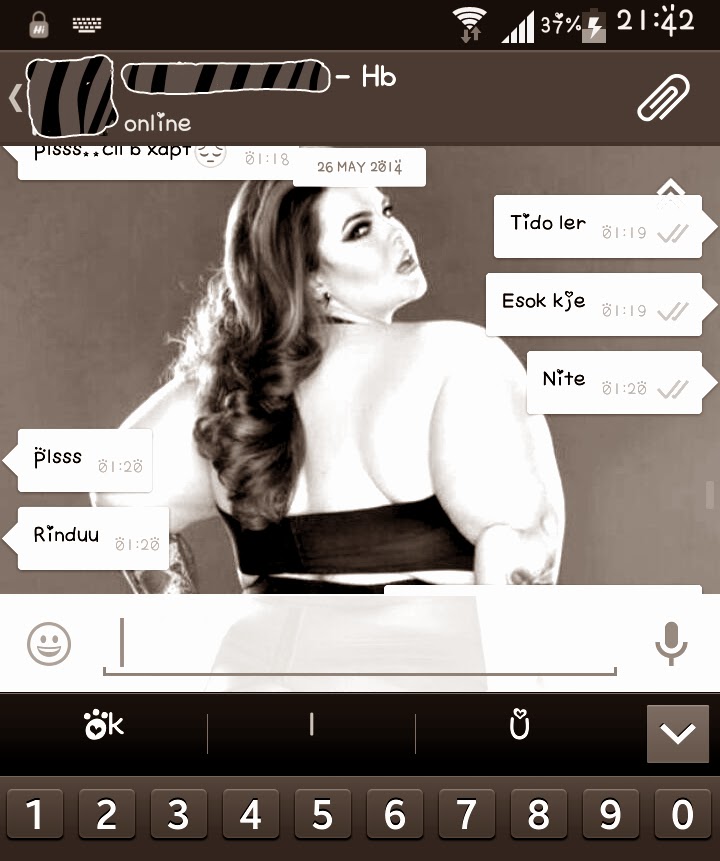Record a voice message
This screenshot has width=720, height=861.
pos(671,643)
